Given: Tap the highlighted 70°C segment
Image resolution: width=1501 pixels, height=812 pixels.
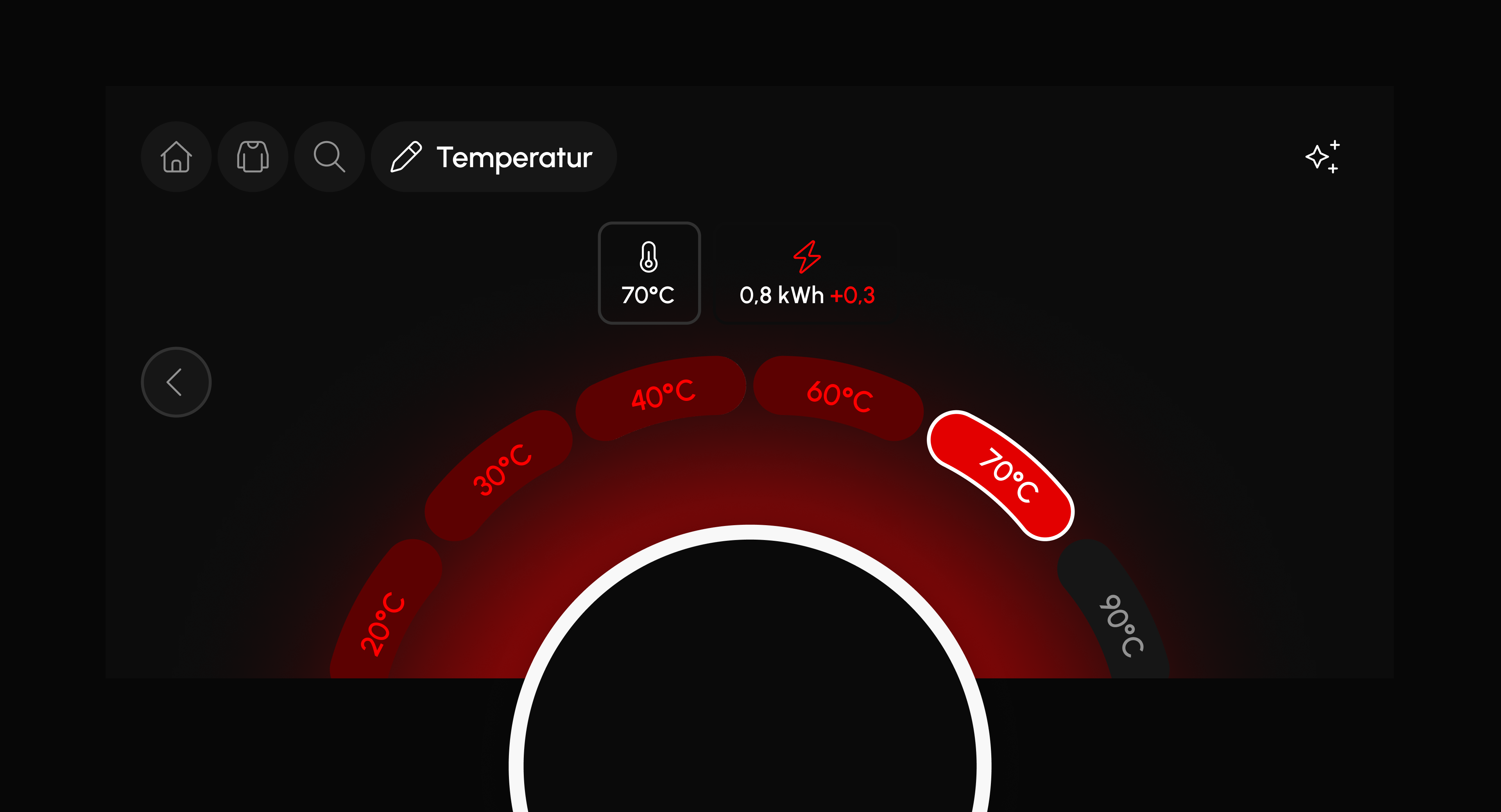Looking at the screenshot, I should pyautogui.click(x=1006, y=475).
